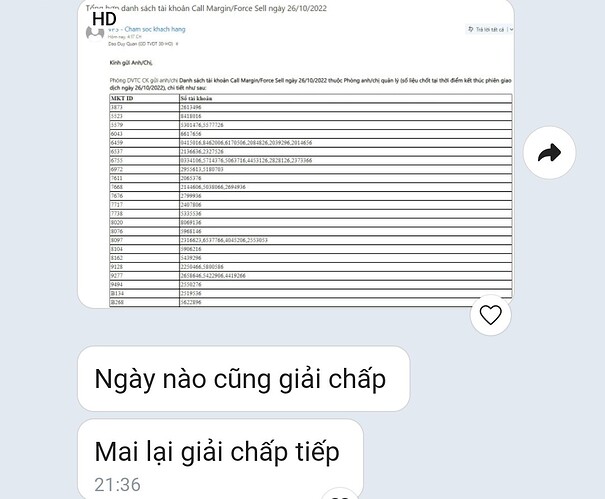Image resolution: width=605 pixels, height=499 pixels.
Task: Forward the image with share arrow
Action: 549,153
